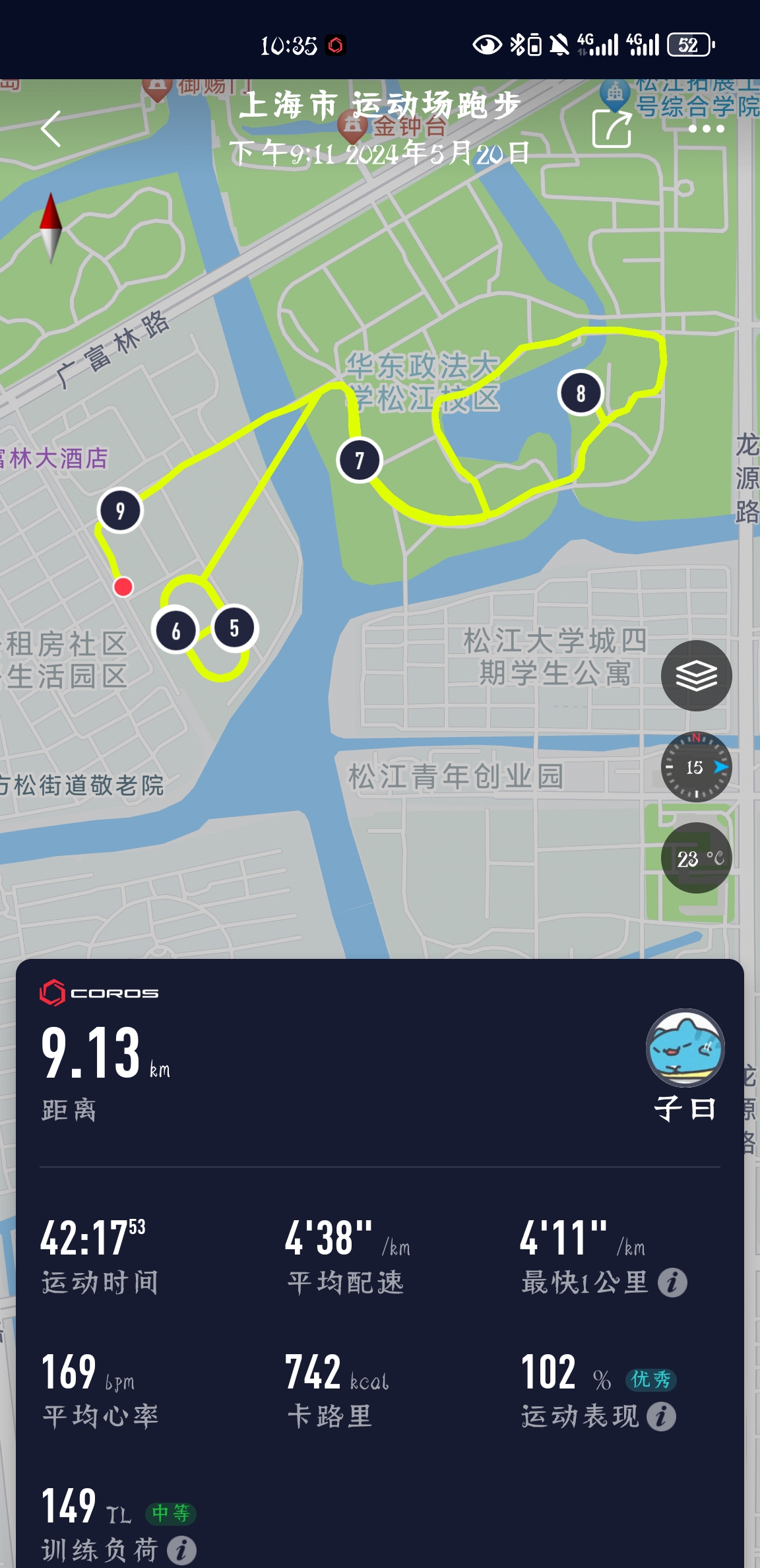Share this running activity
The width and height of the screenshot is (760, 1568).
(x=612, y=128)
